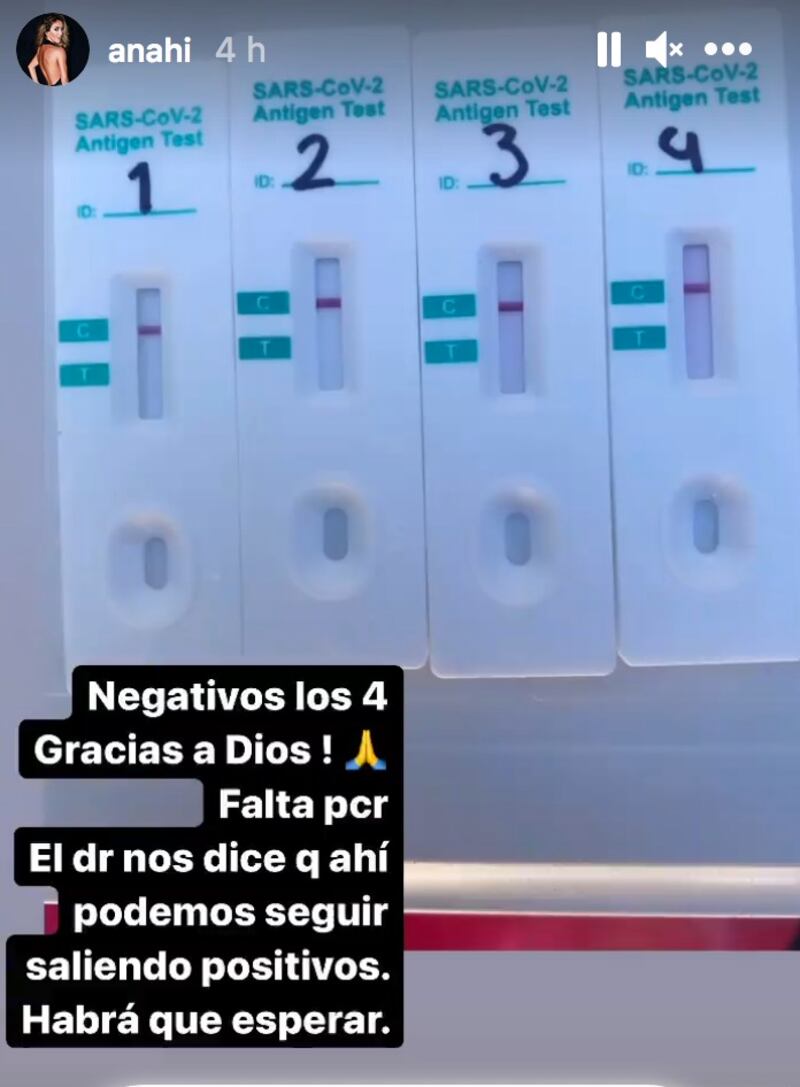This screenshot has width=800, height=1087.
Task: Tap the anahi username
Action: pyautogui.click(x=149, y=50)
